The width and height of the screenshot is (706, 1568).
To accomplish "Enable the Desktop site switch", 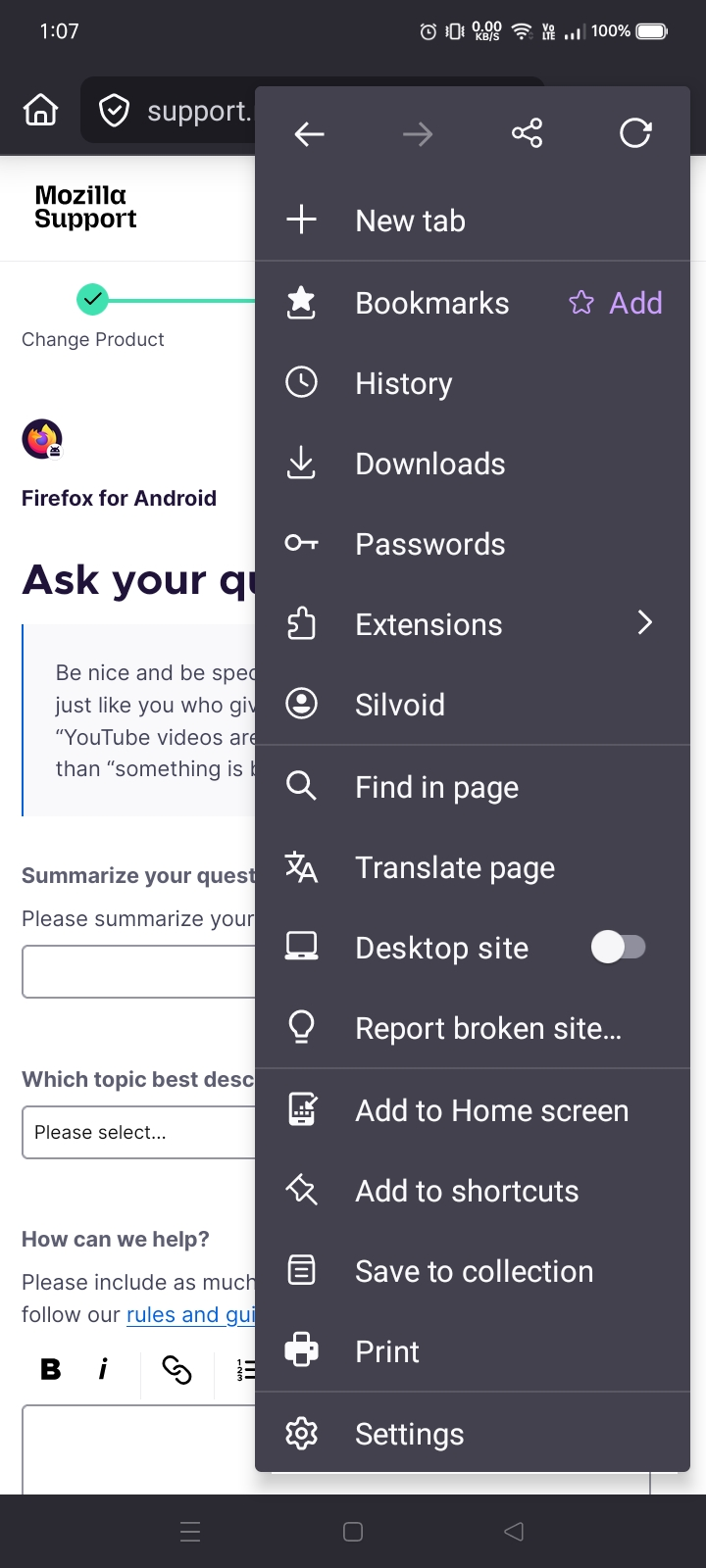I will click(x=618, y=948).
